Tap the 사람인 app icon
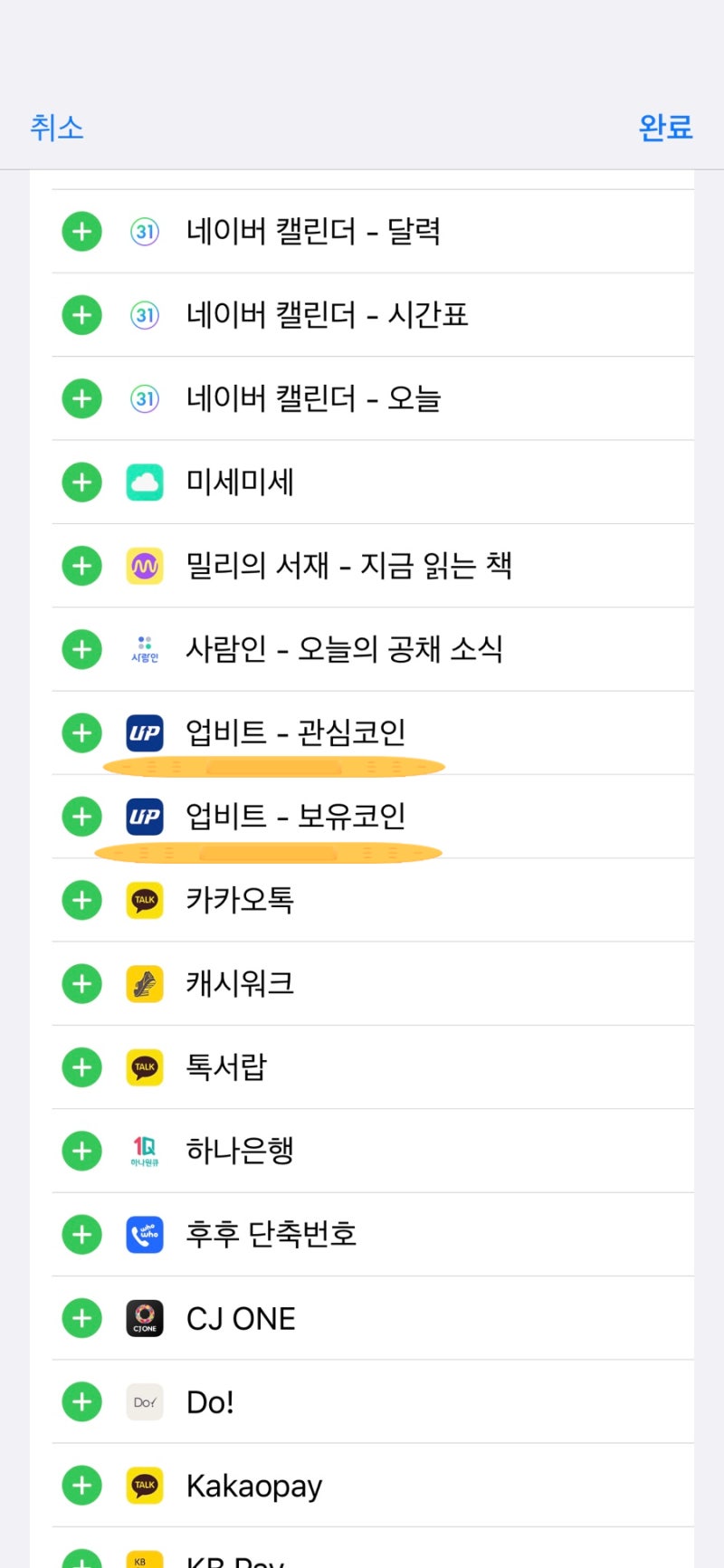Viewport: 724px width, 1568px height. click(x=145, y=649)
